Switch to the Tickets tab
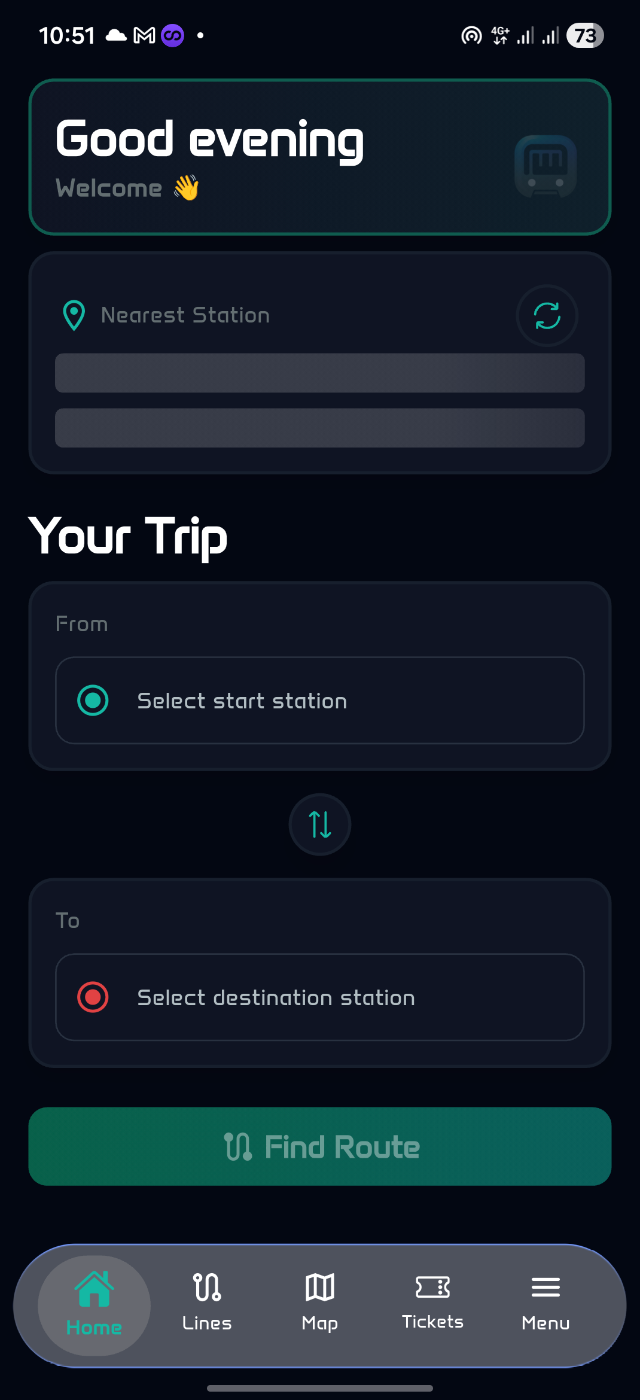 (x=432, y=1304)
